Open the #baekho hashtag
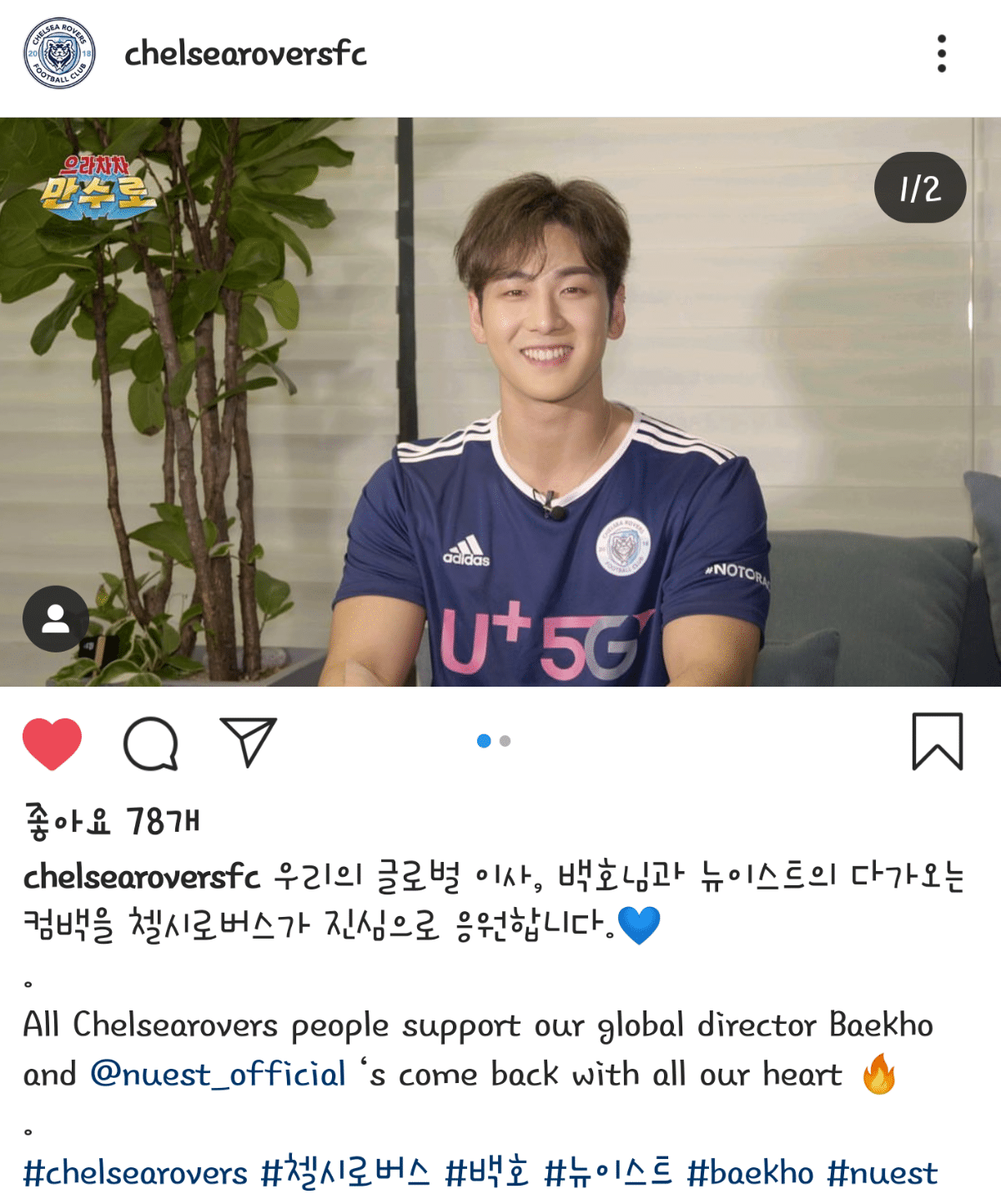Viewport: 1001px width, 1204px height. point(749,1172)
